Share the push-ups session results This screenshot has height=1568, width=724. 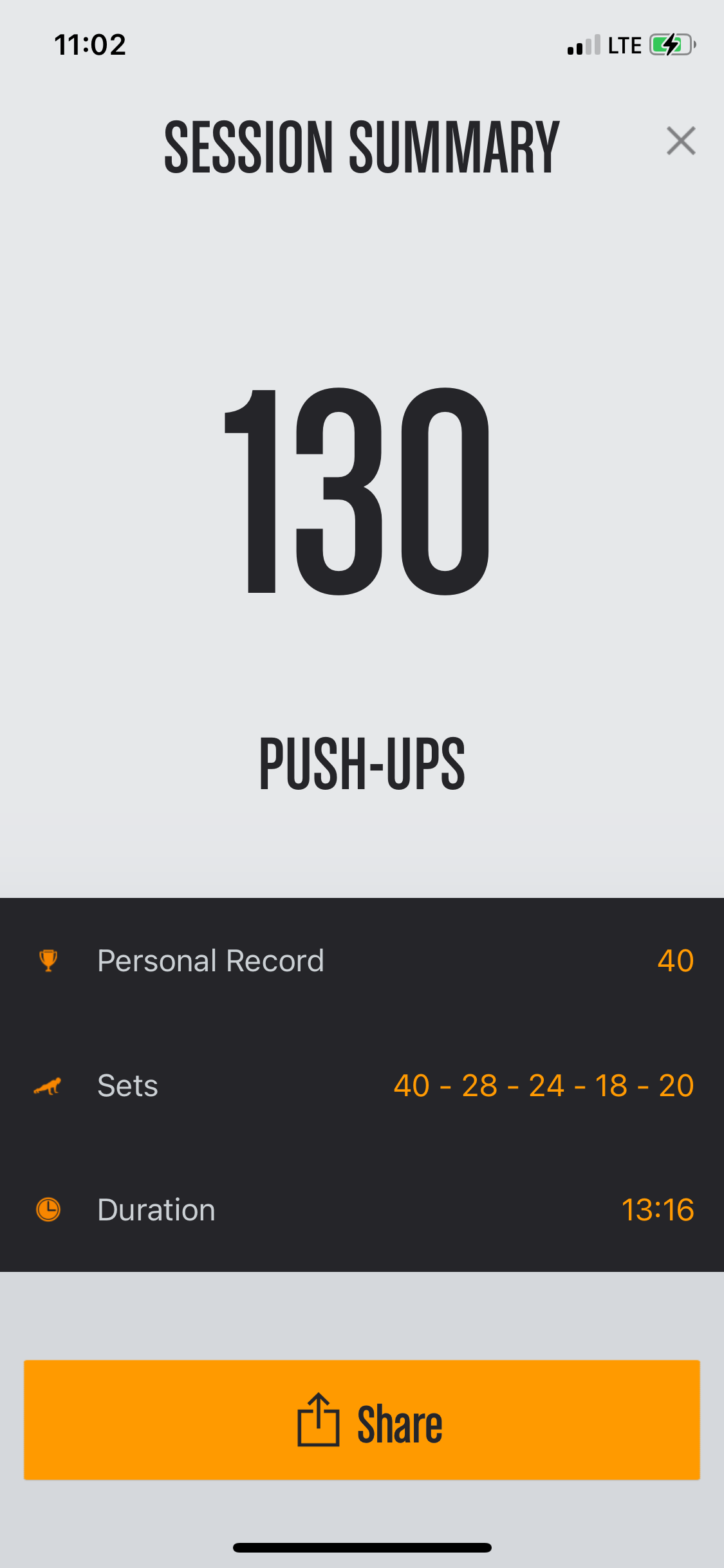(x=362, y=1419)
